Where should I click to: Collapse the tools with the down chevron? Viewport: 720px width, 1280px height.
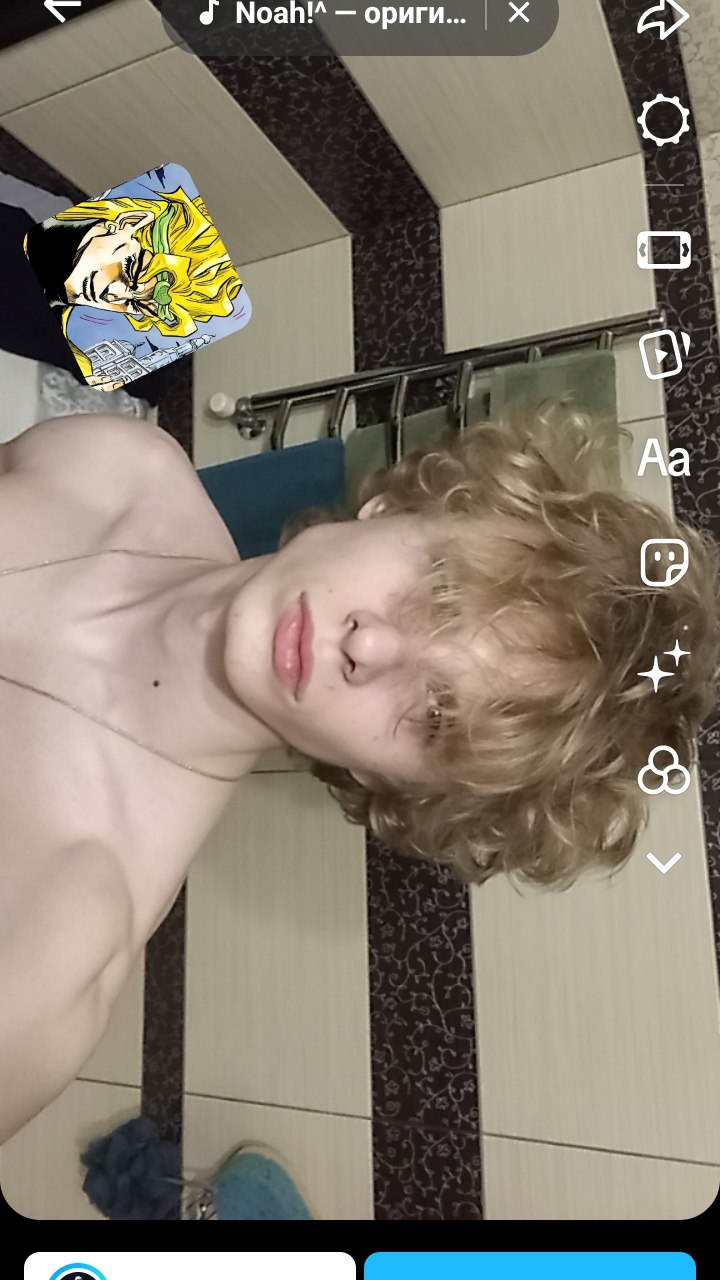point(664,862)
